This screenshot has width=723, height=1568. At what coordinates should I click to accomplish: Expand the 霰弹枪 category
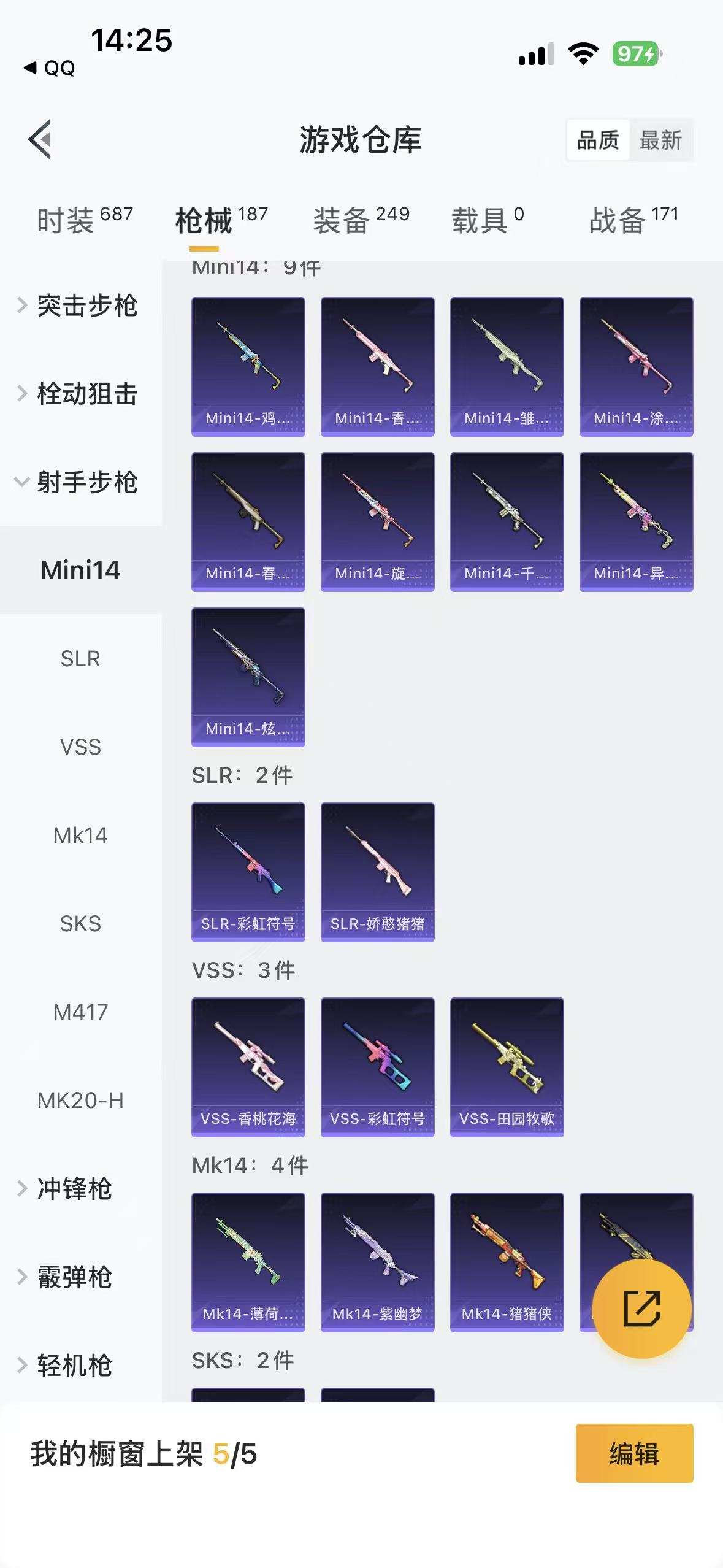(x=74, y=1277)
